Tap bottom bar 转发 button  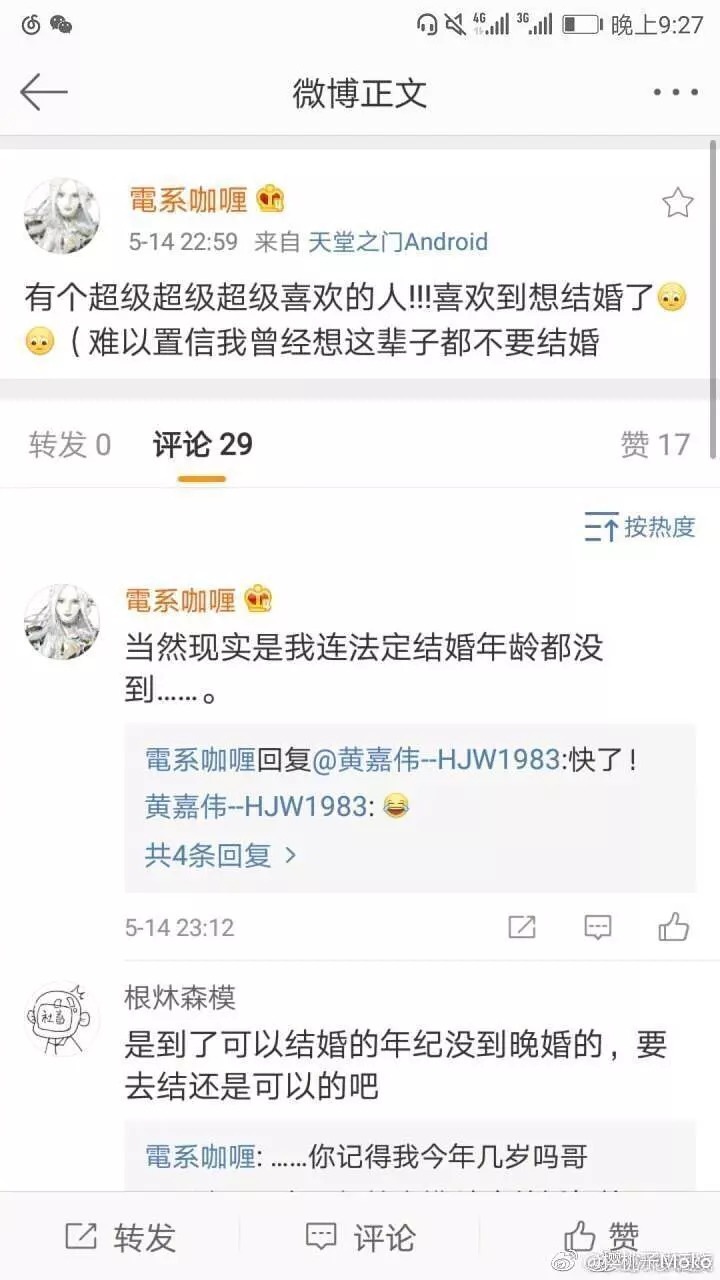[120, 1237]
